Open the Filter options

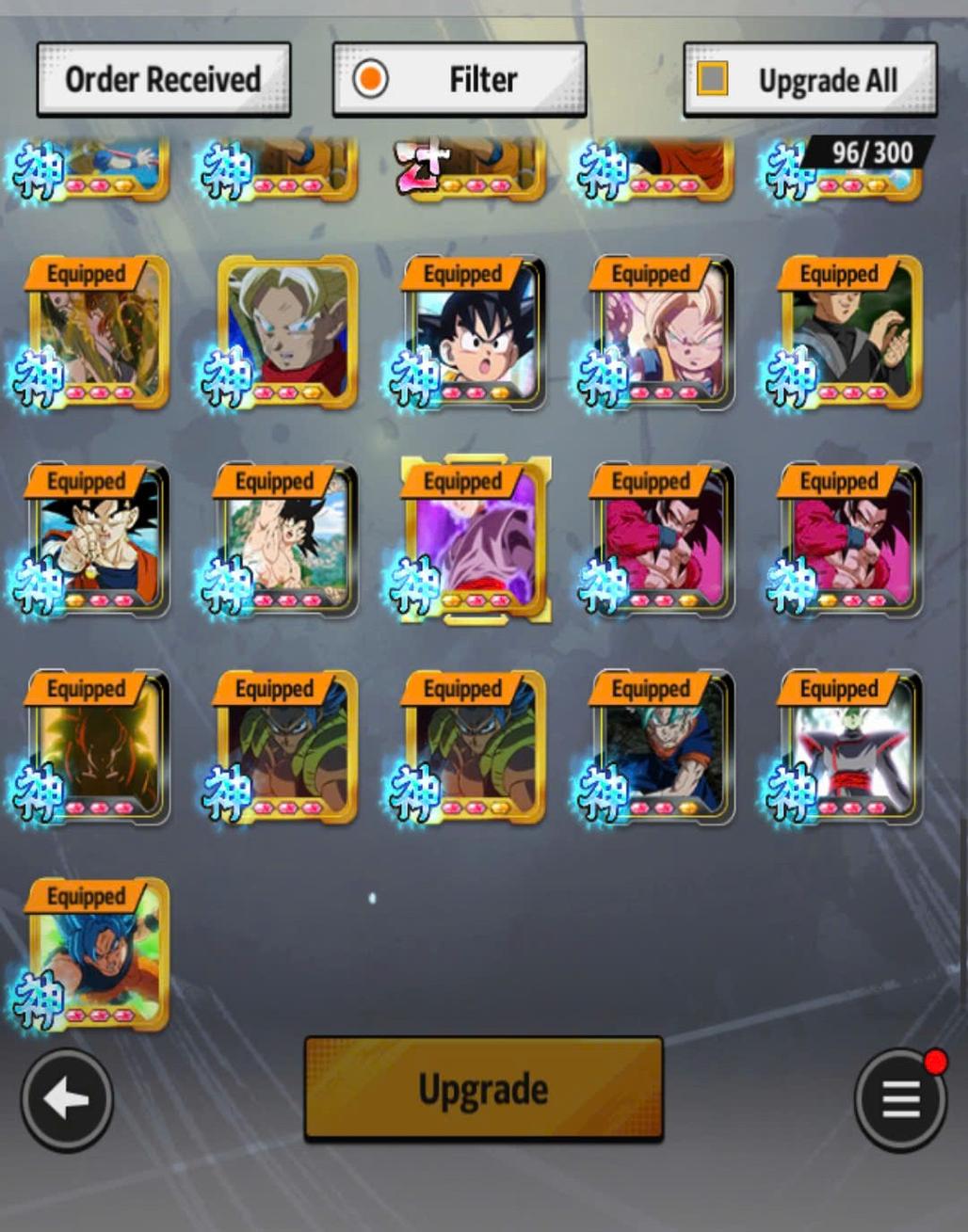click(x=460, y=80)
